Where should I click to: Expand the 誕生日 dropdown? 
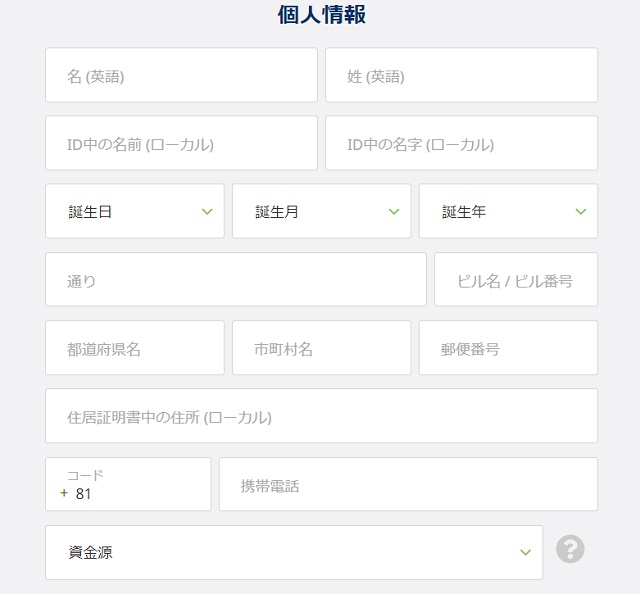pos(134,211)
